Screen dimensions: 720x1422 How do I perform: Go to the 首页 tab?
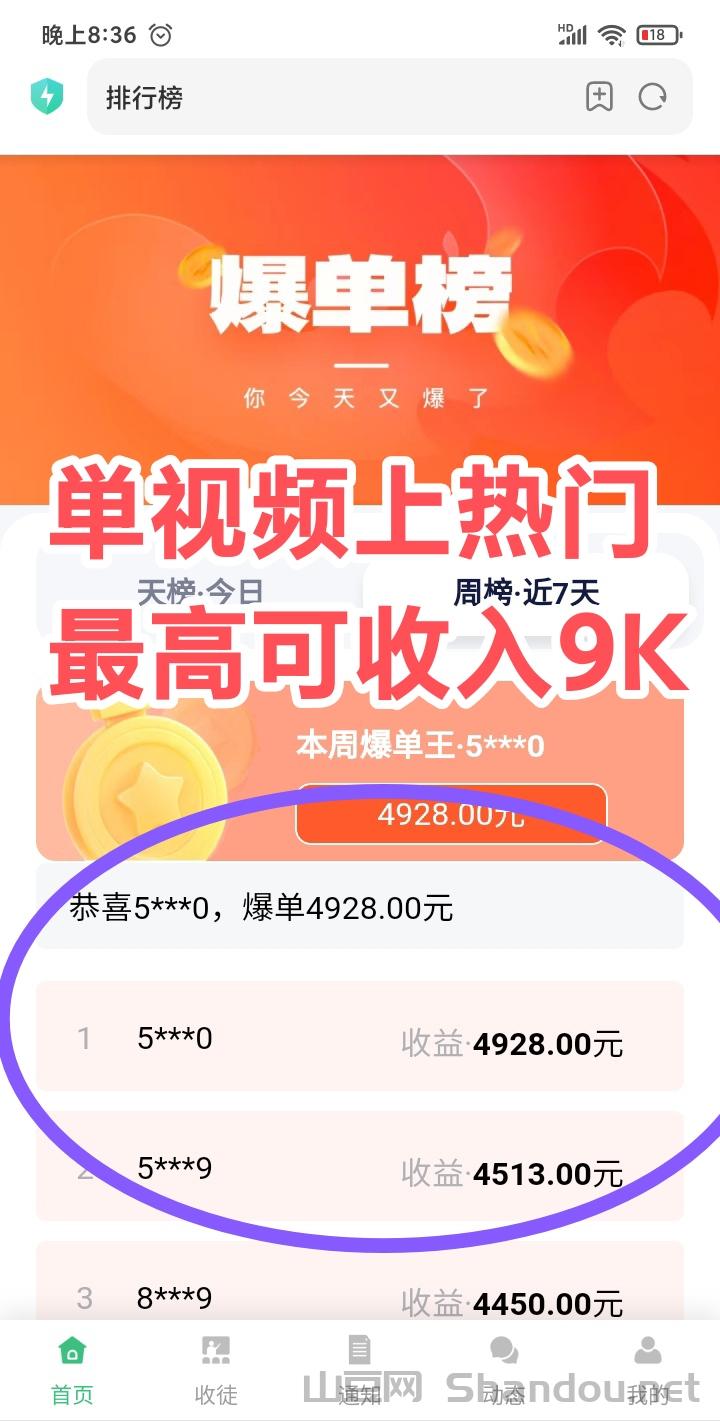[72, 1370]
